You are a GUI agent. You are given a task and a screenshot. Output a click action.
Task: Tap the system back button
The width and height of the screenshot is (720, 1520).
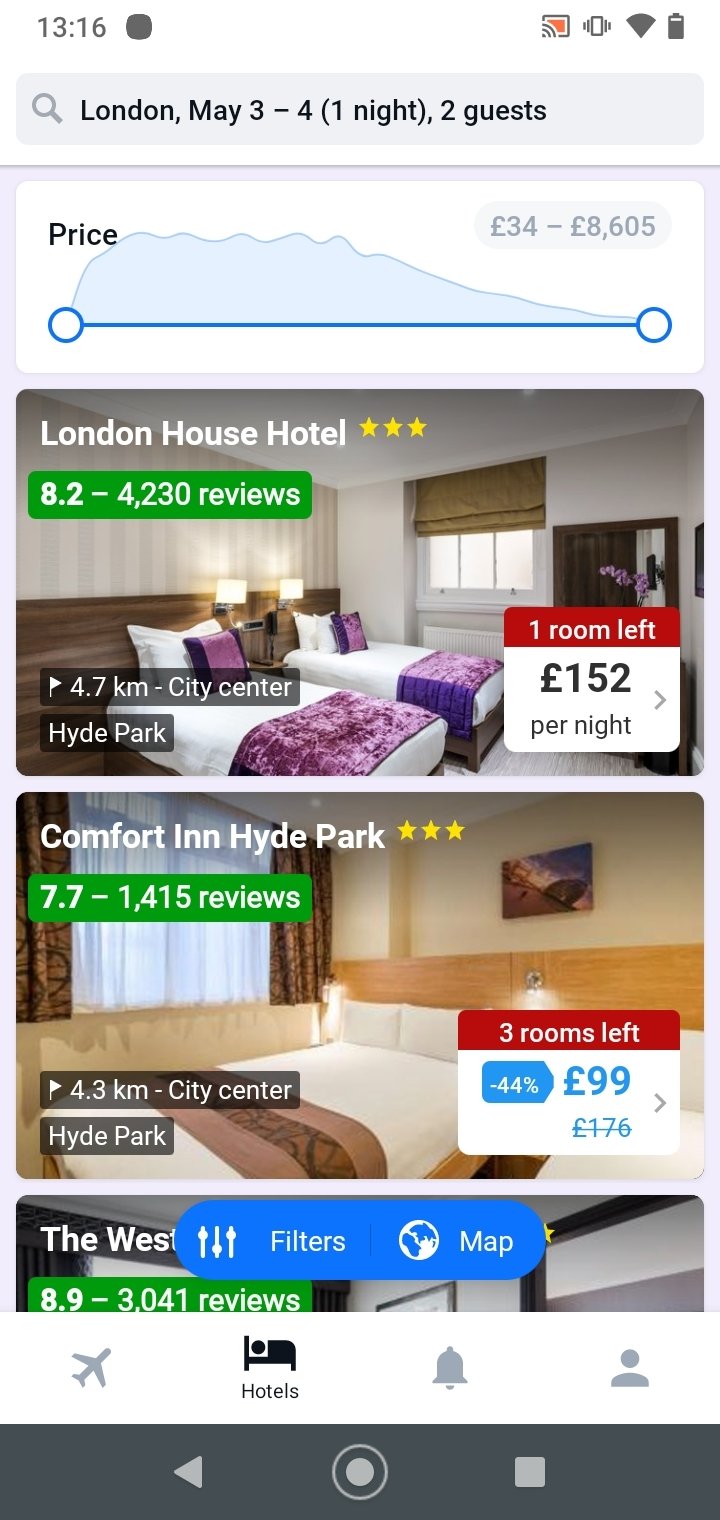188,1471
